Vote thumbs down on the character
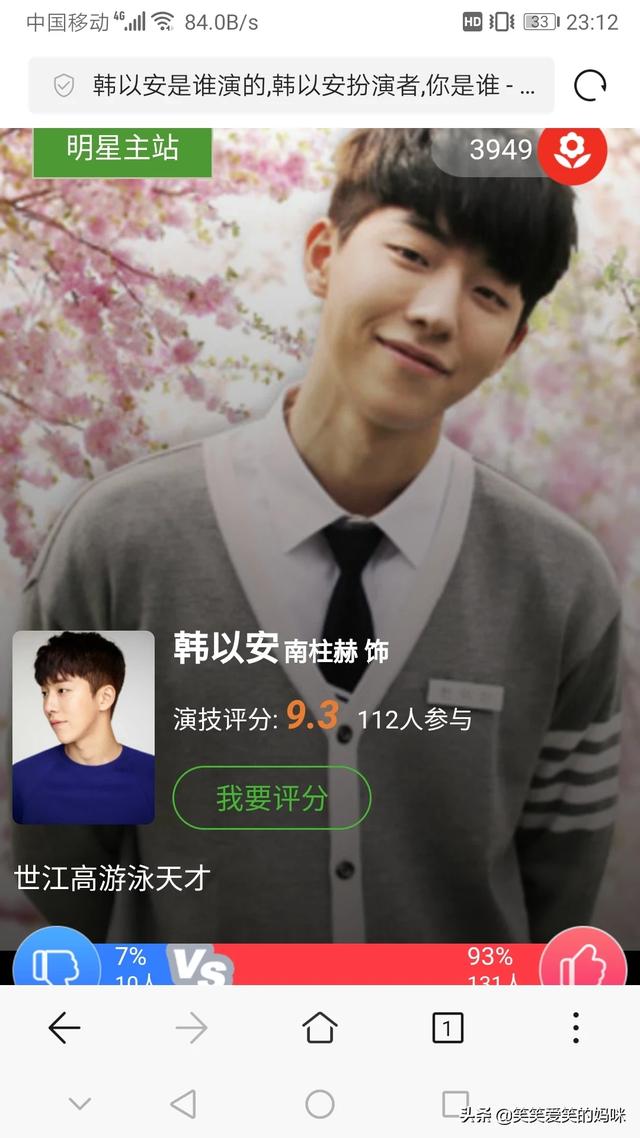Image resolution: width=640 pixels, height=1138 pixels. [56, 963]
